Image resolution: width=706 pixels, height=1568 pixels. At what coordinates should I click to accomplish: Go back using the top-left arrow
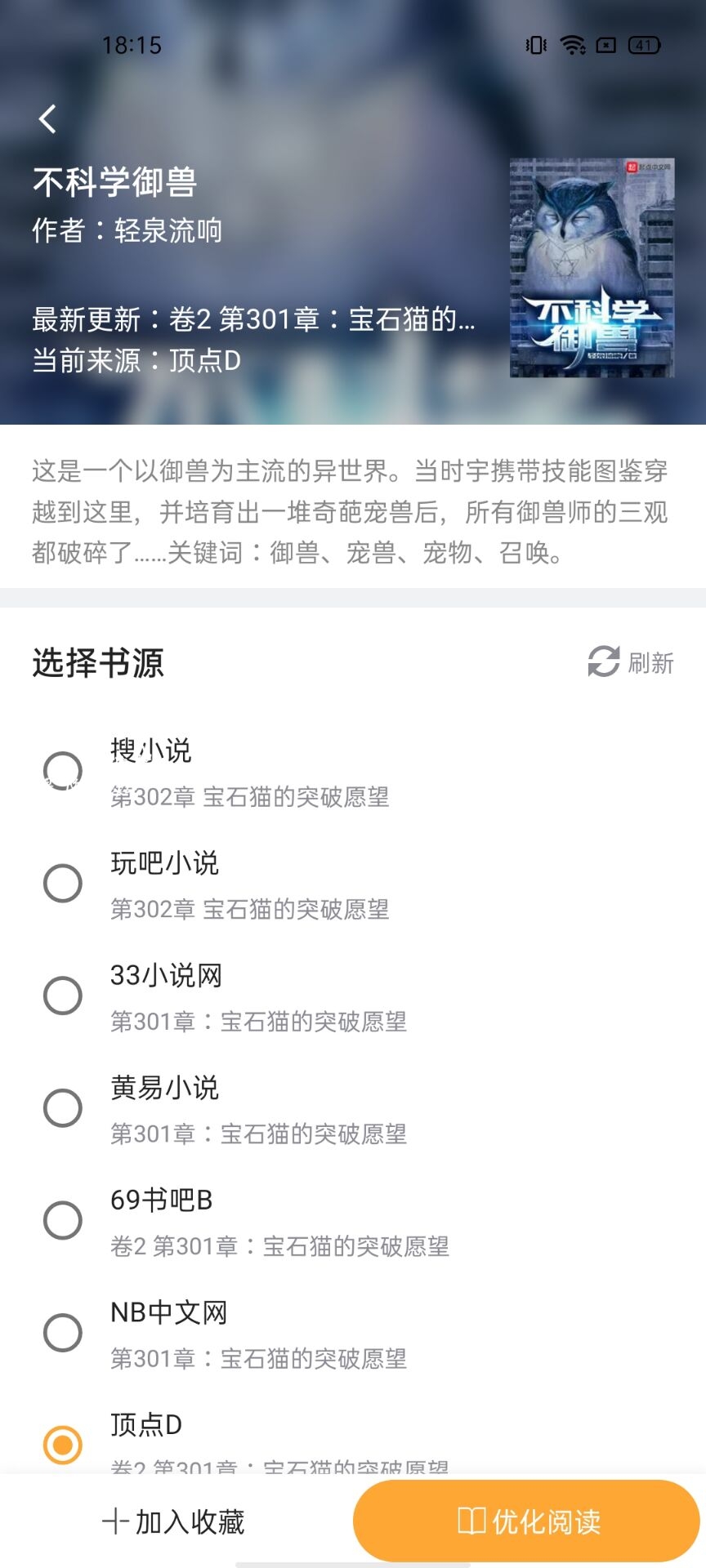(x=48, y=119)
